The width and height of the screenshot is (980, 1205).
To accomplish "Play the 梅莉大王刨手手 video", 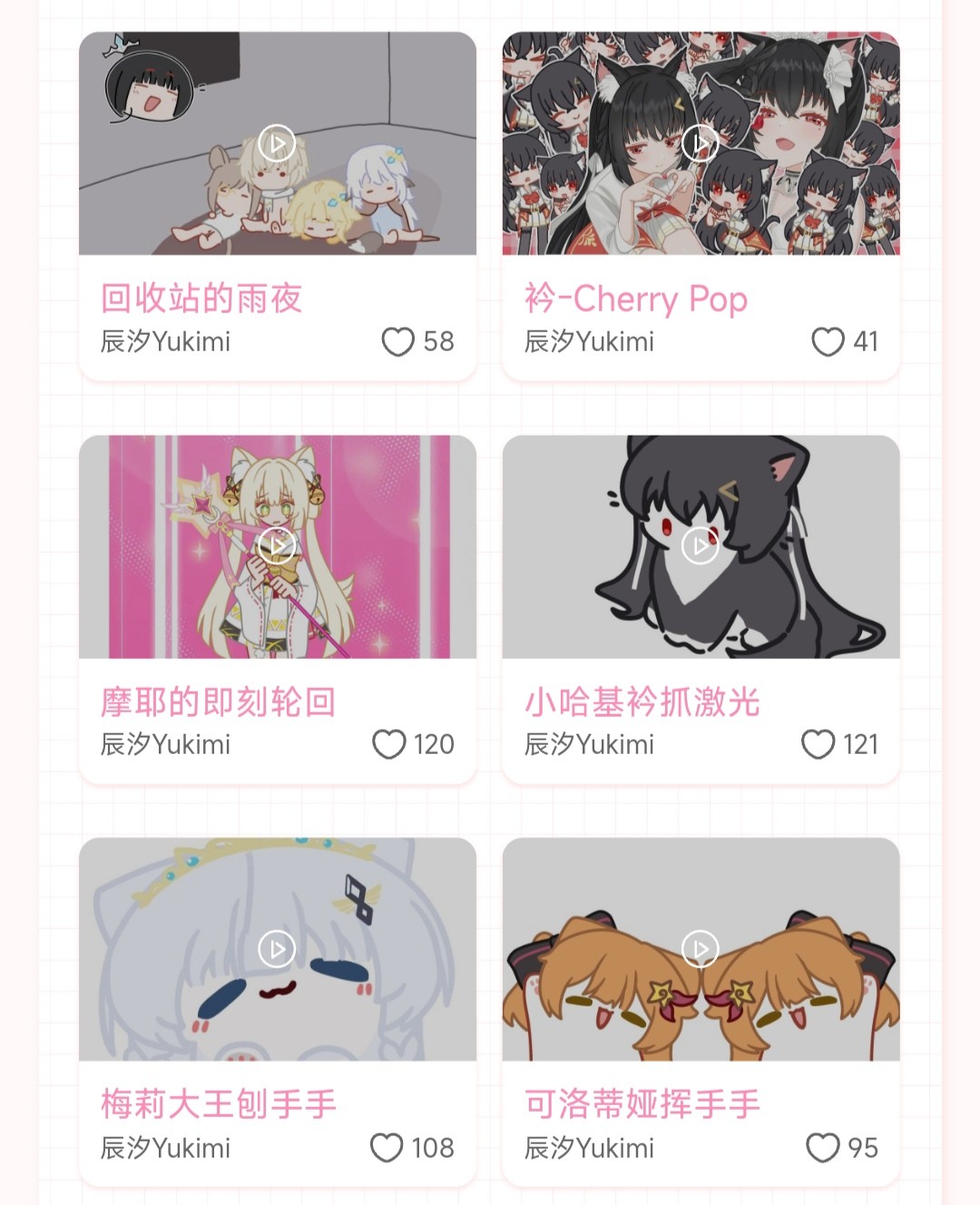I will (277, 949).
